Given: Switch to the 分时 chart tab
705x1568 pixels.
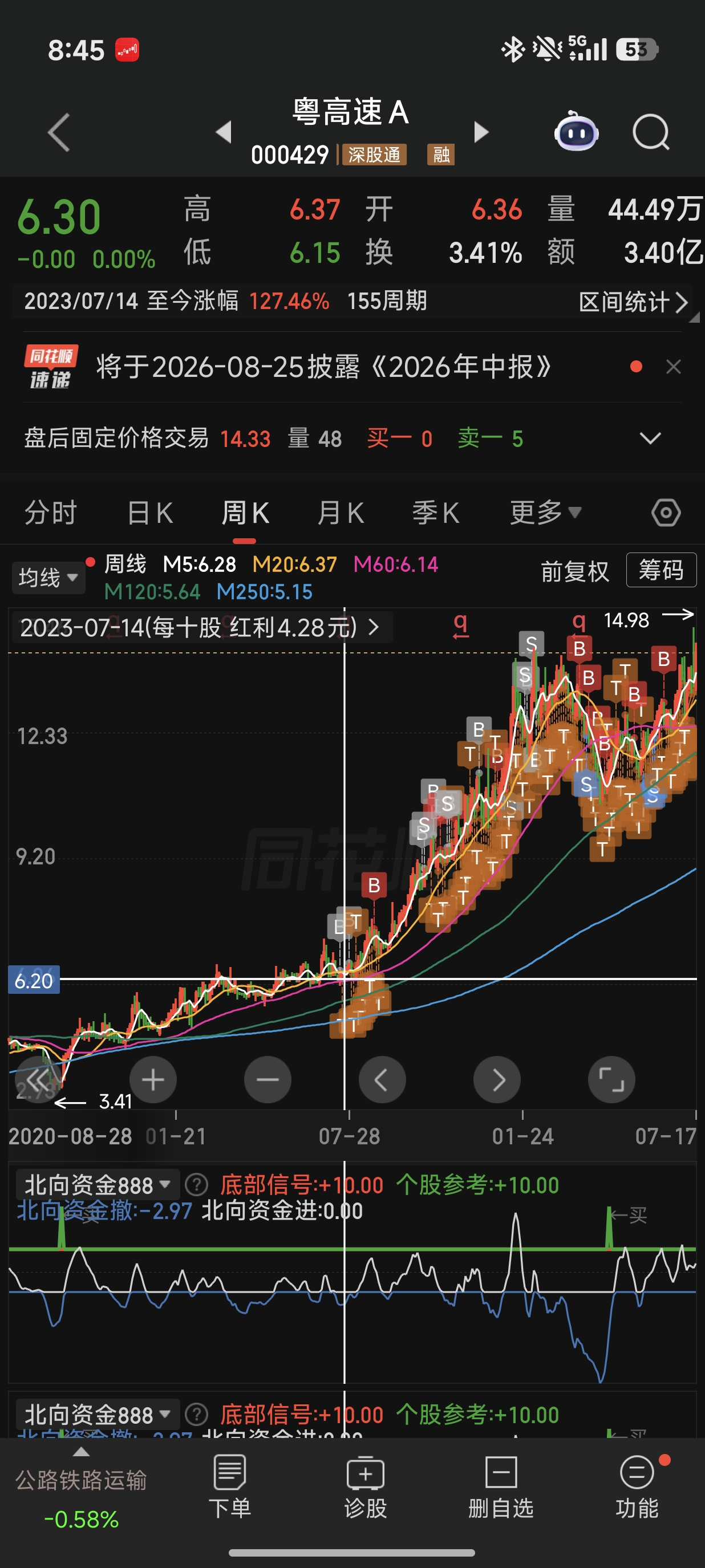Looking at the screenshot, I should (51, 513).
